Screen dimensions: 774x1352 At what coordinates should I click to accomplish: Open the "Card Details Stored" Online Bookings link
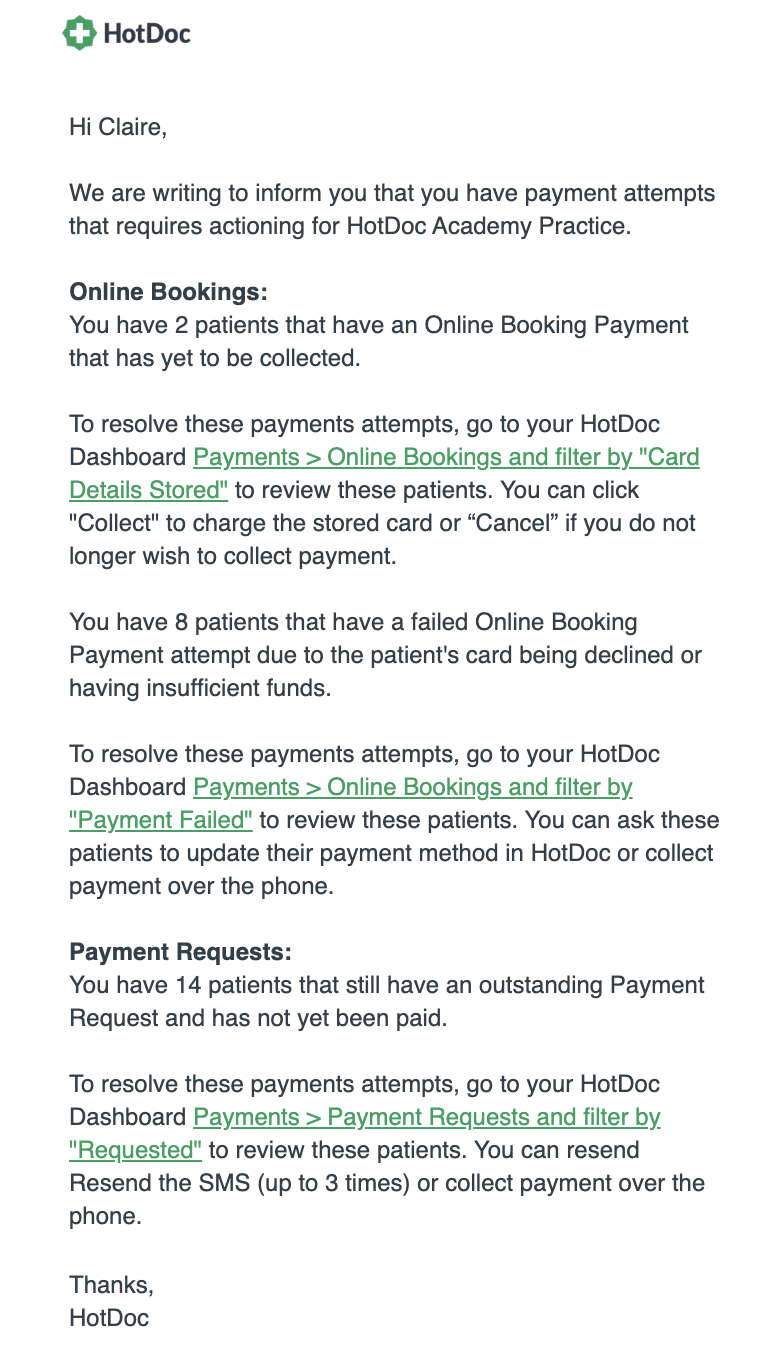(x=446, y=458)
